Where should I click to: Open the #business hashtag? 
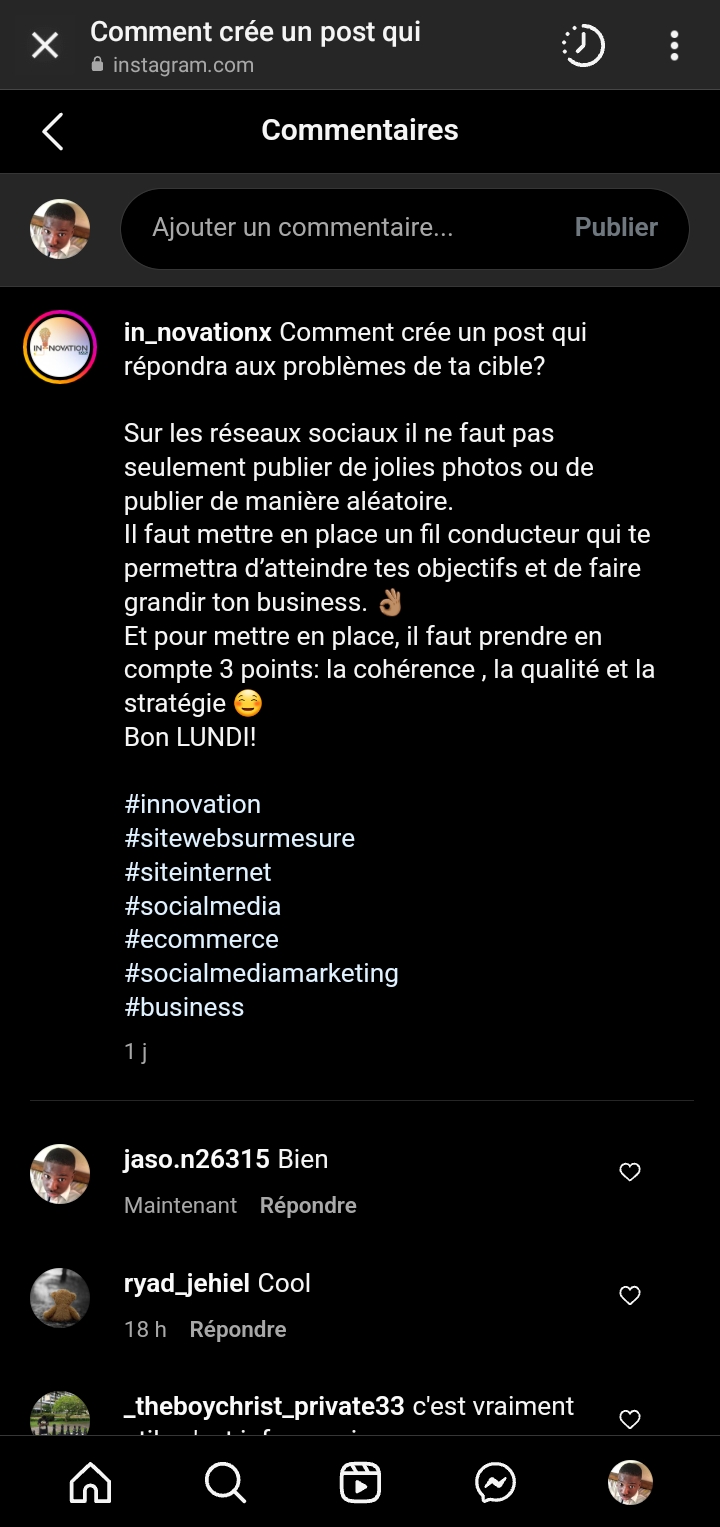point(184,1007)
